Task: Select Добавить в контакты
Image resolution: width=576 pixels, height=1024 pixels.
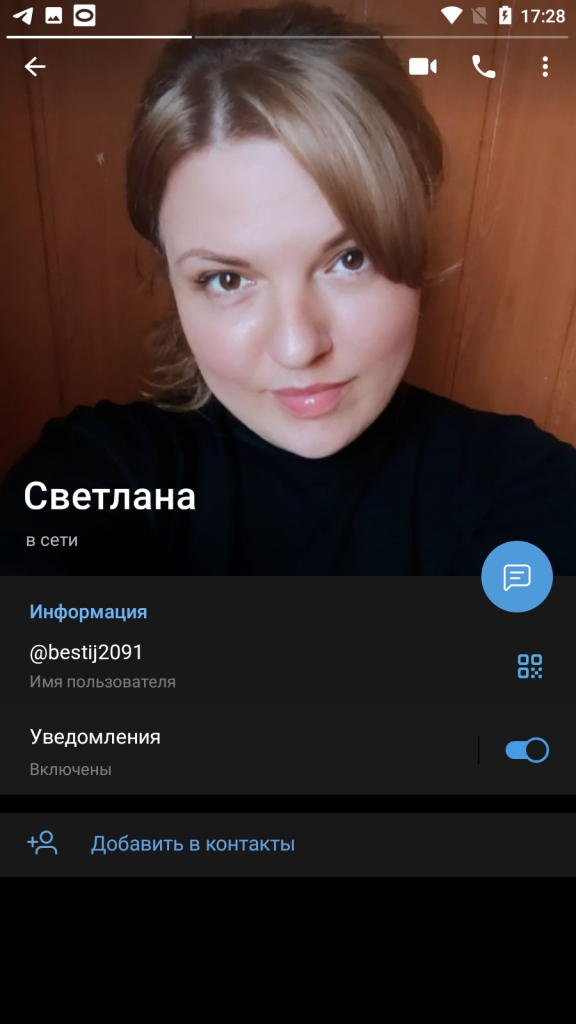Action: click(288, 844)
